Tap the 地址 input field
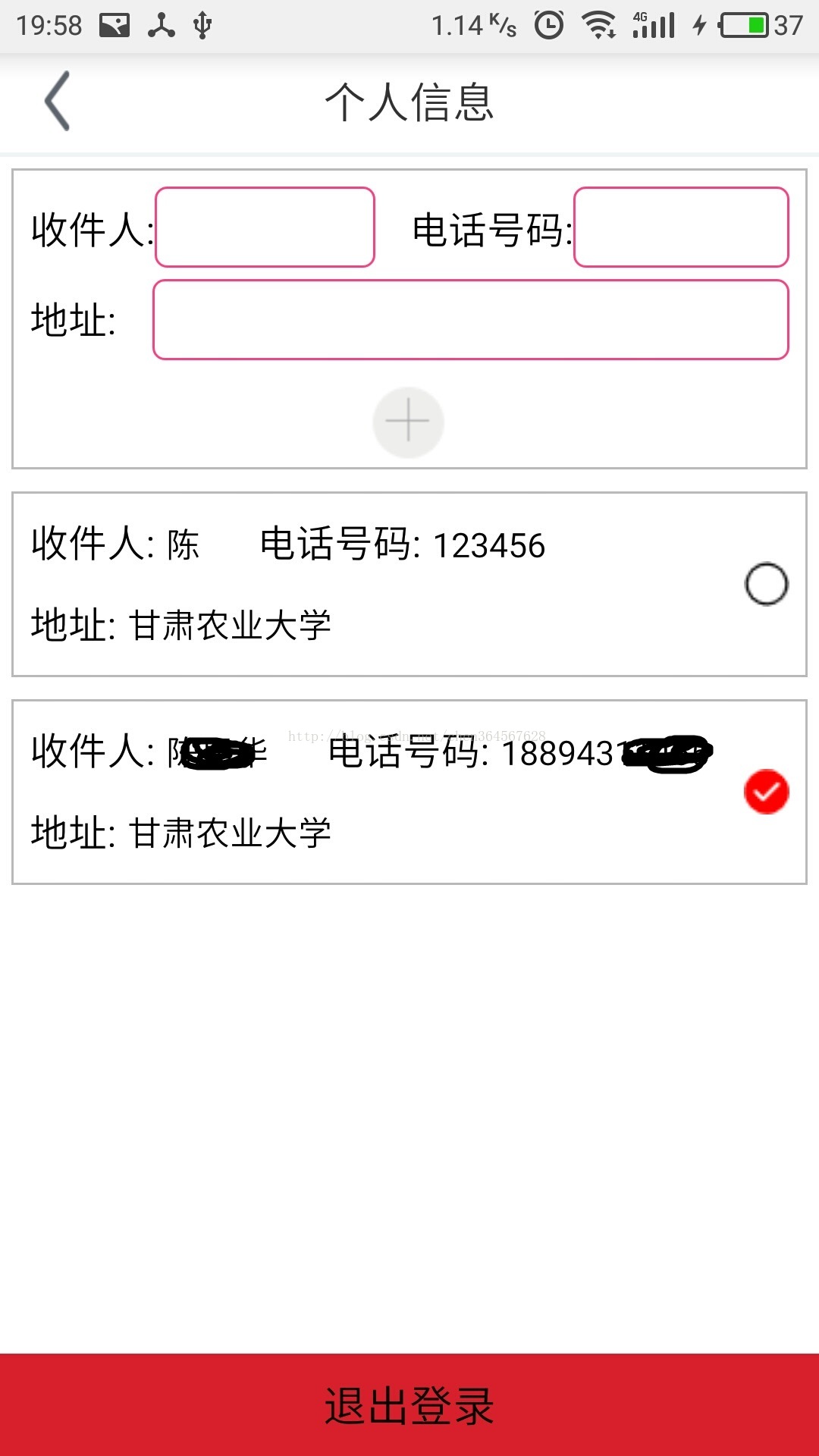Screen dimensions: 819x1456 point(471,319)
